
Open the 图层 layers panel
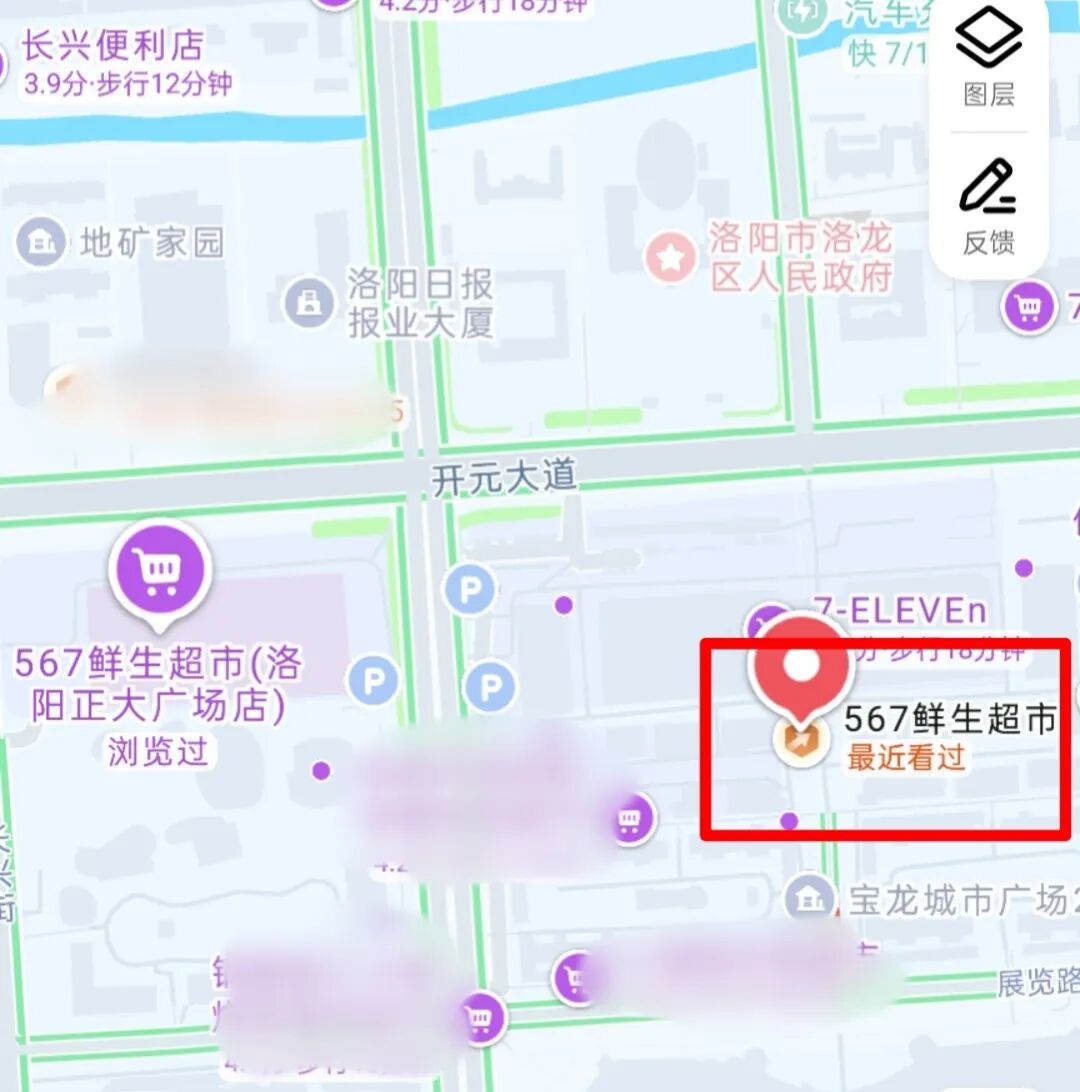pyautogui.click(x=989, y=60)
